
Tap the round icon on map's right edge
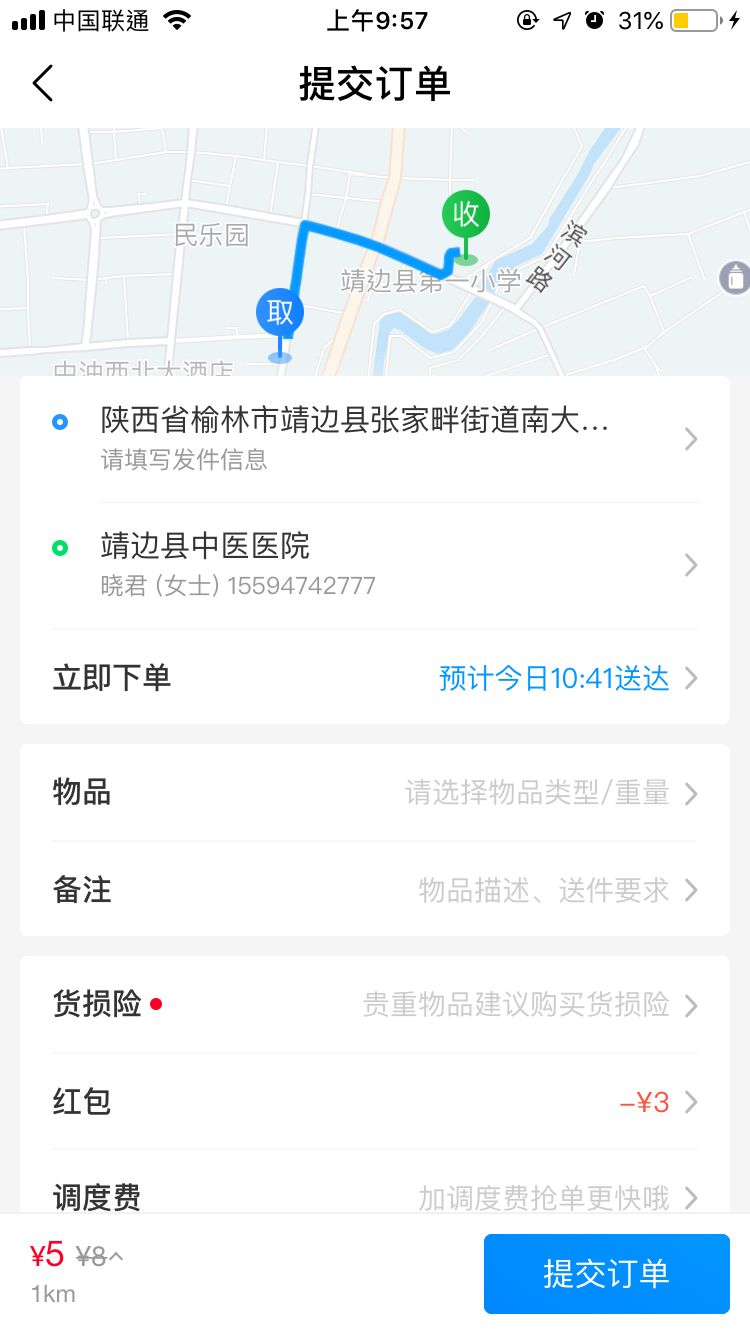pyautogui.click(x=736, y=277)
